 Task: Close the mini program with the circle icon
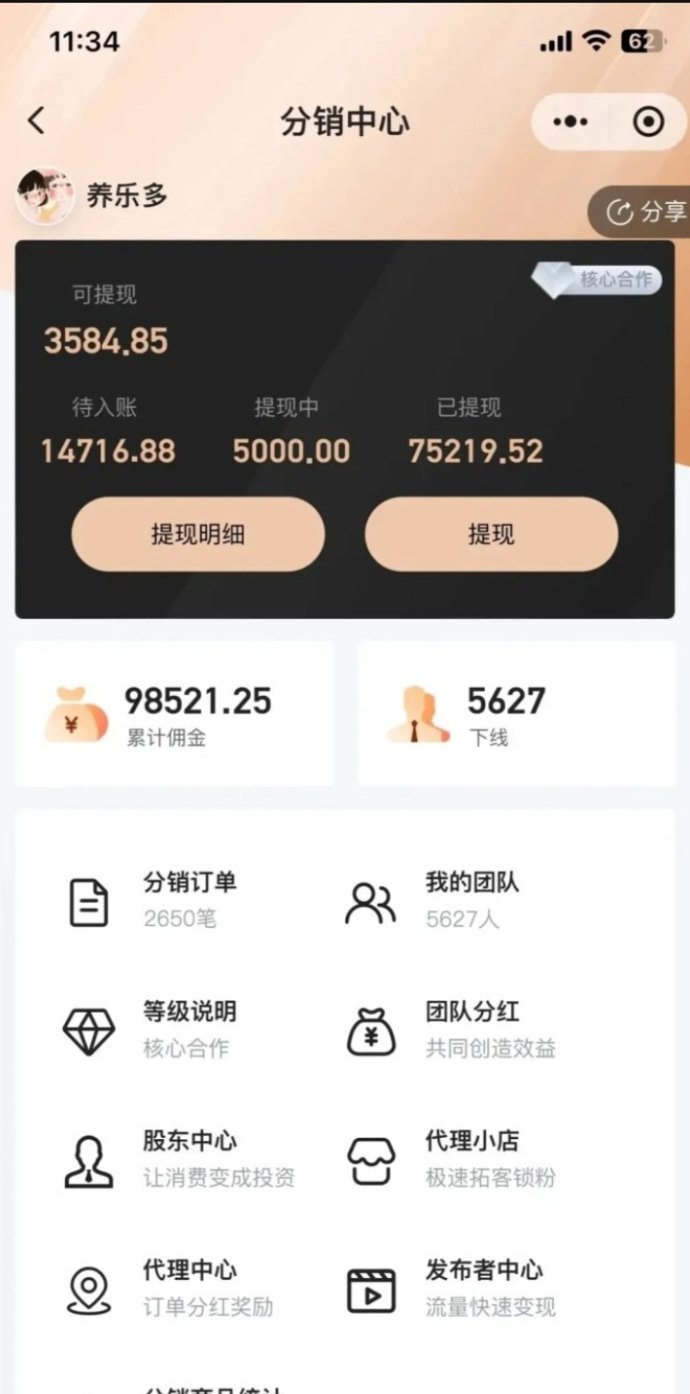pyautogui.click(x=649, y=122)
